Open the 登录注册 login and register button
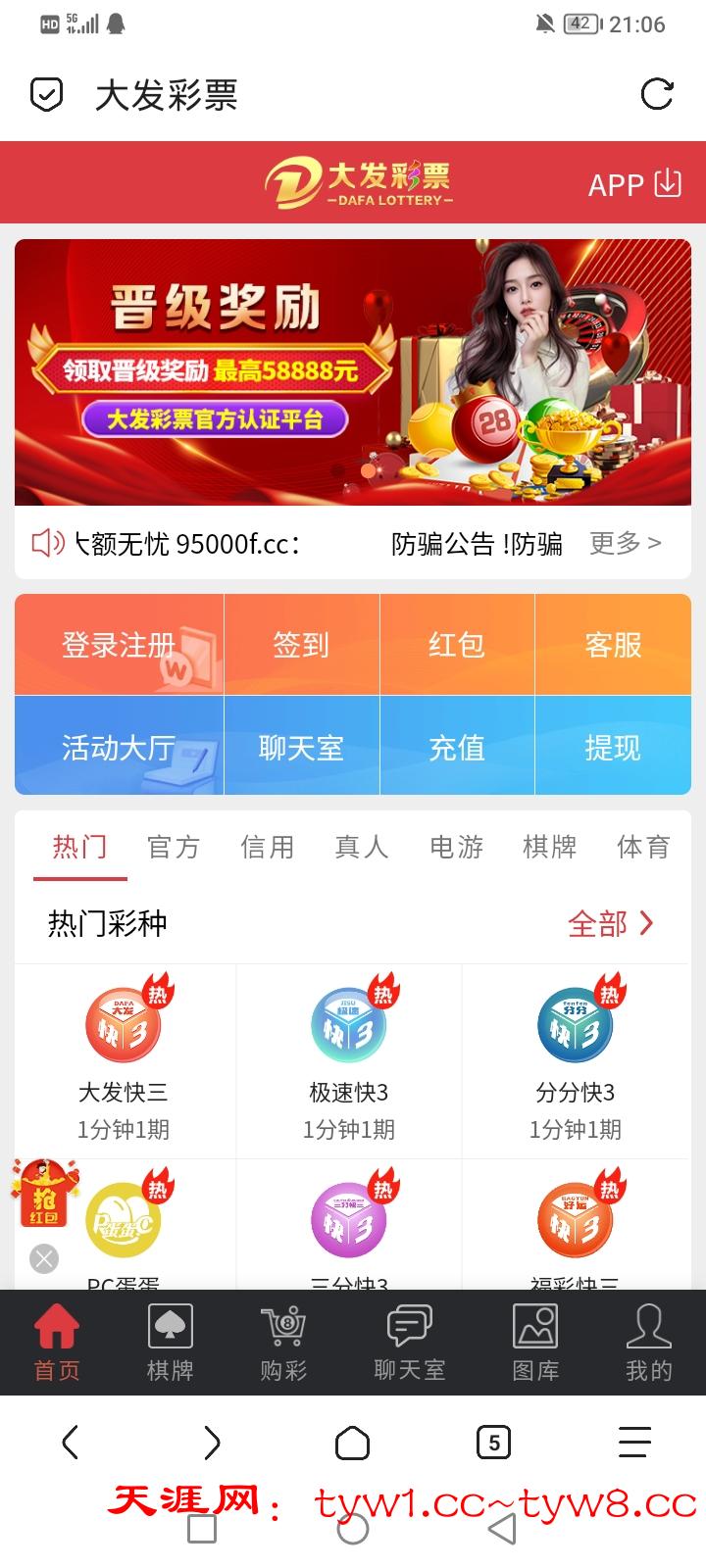Viewport: 706px width, 1568px height. coord(119,645)
